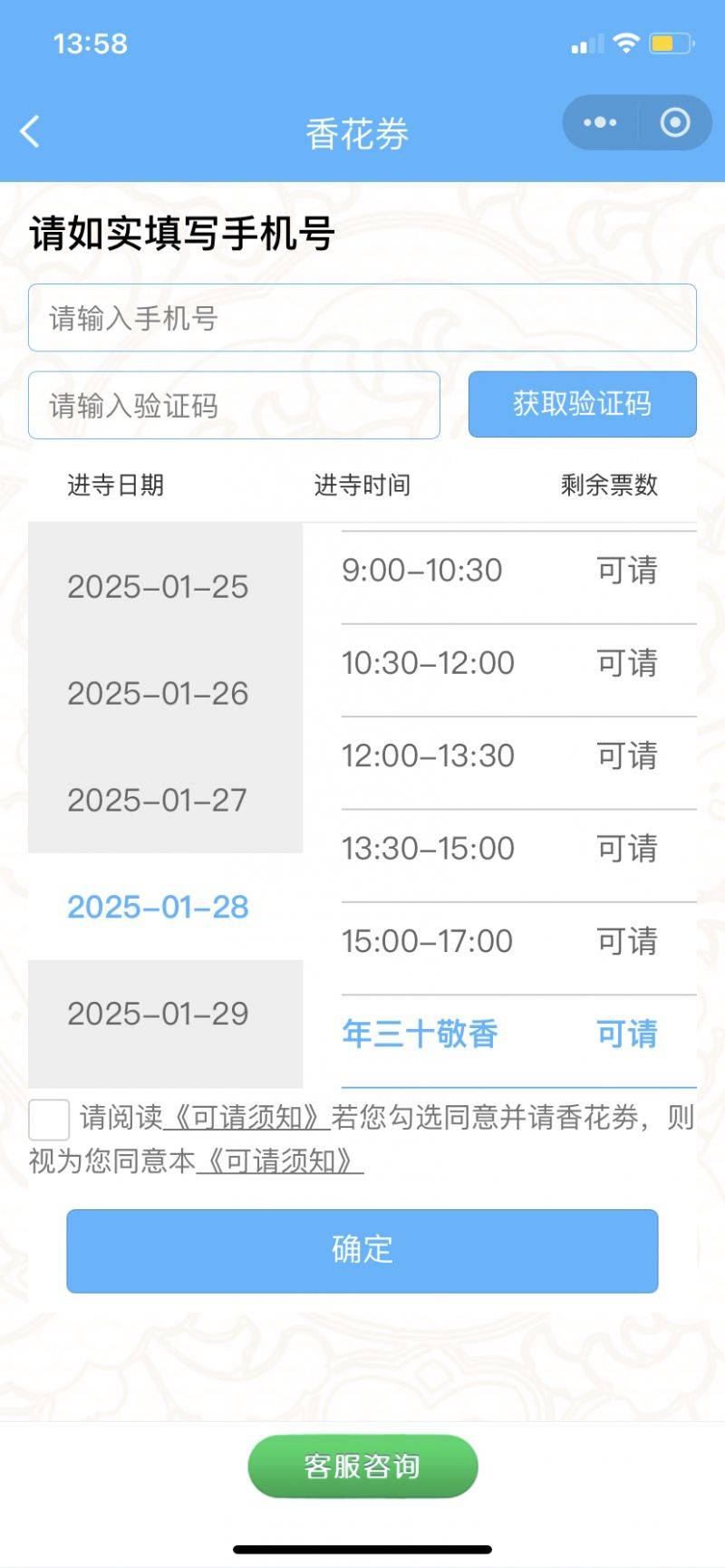Select the date 2025-01-25
This screenshot has height=1568, width=725.
tap(165, 586)
